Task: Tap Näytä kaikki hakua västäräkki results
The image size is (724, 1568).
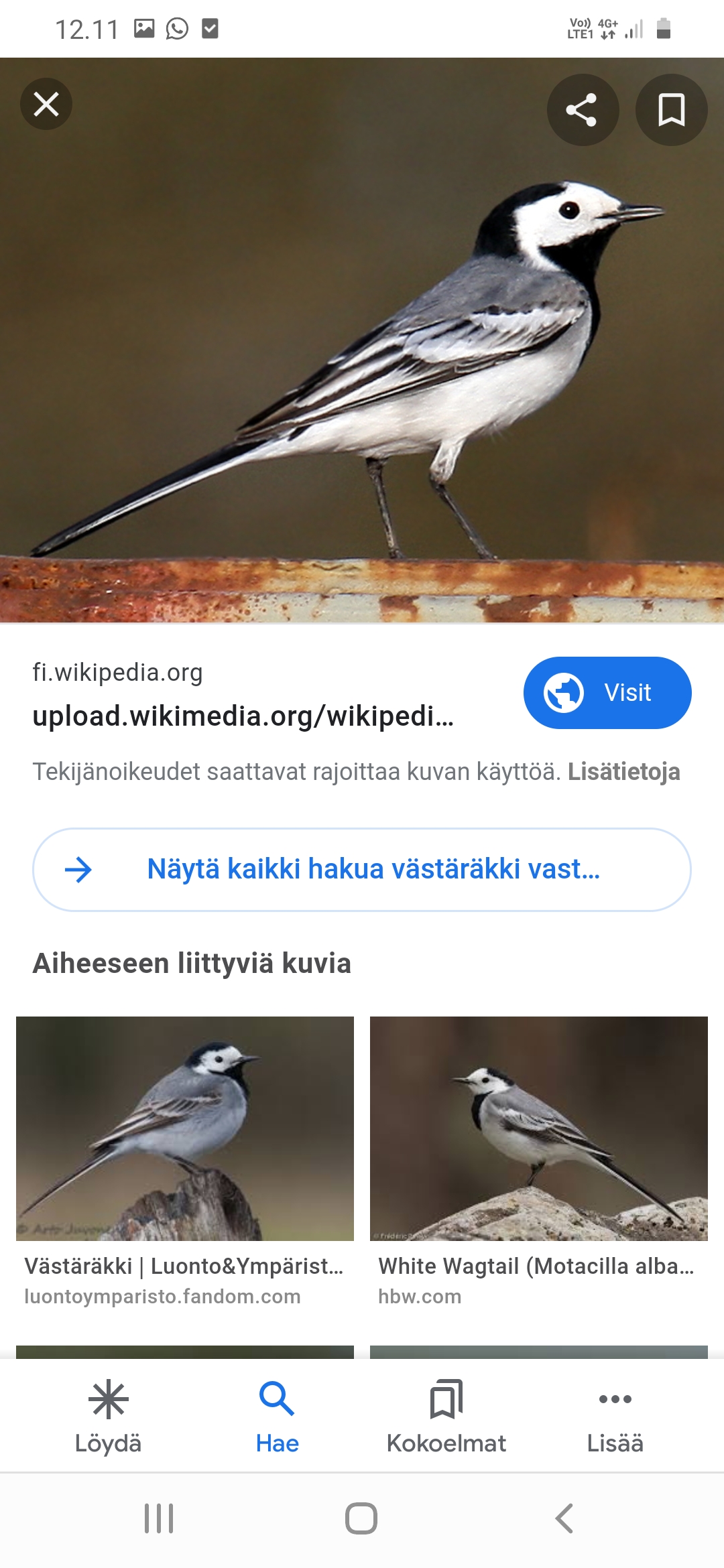Action: (362, 870)
